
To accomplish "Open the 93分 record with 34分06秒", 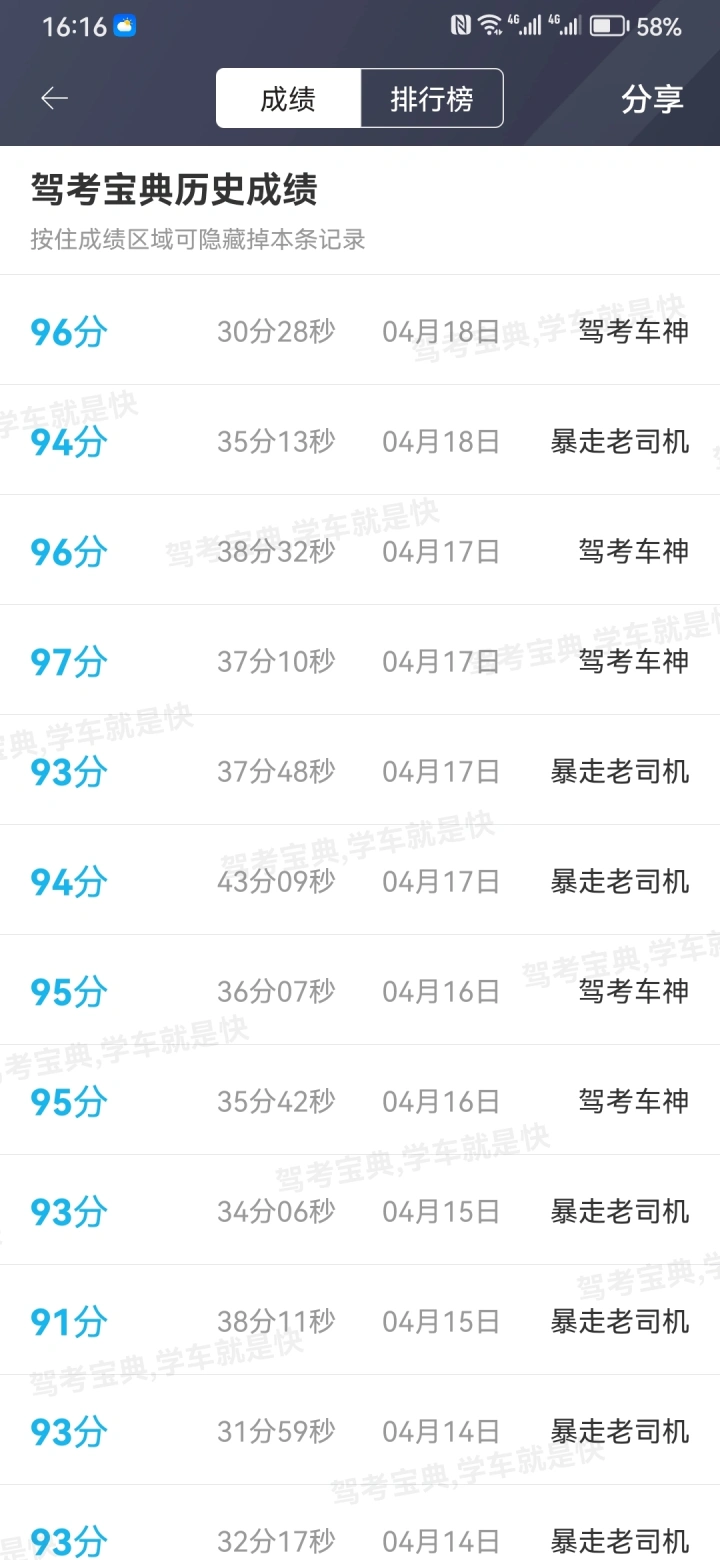I will pyautogui.click(x=360, y=1210).
